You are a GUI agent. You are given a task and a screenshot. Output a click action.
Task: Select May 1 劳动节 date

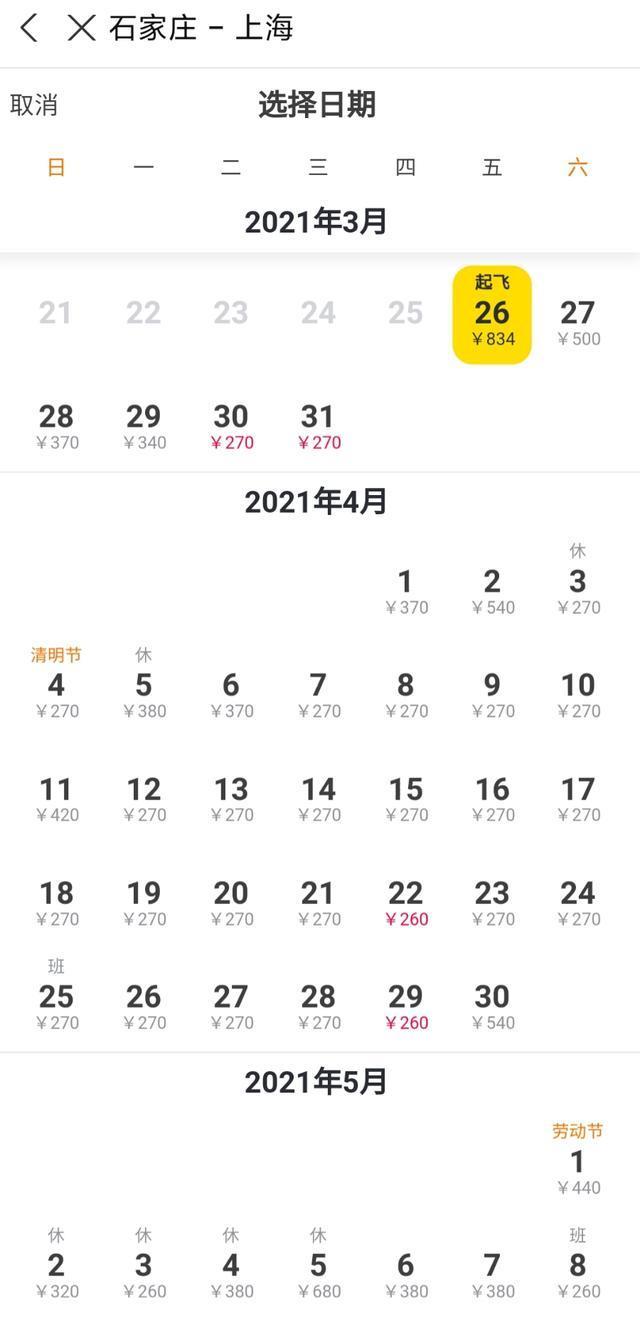[578, 1165]
